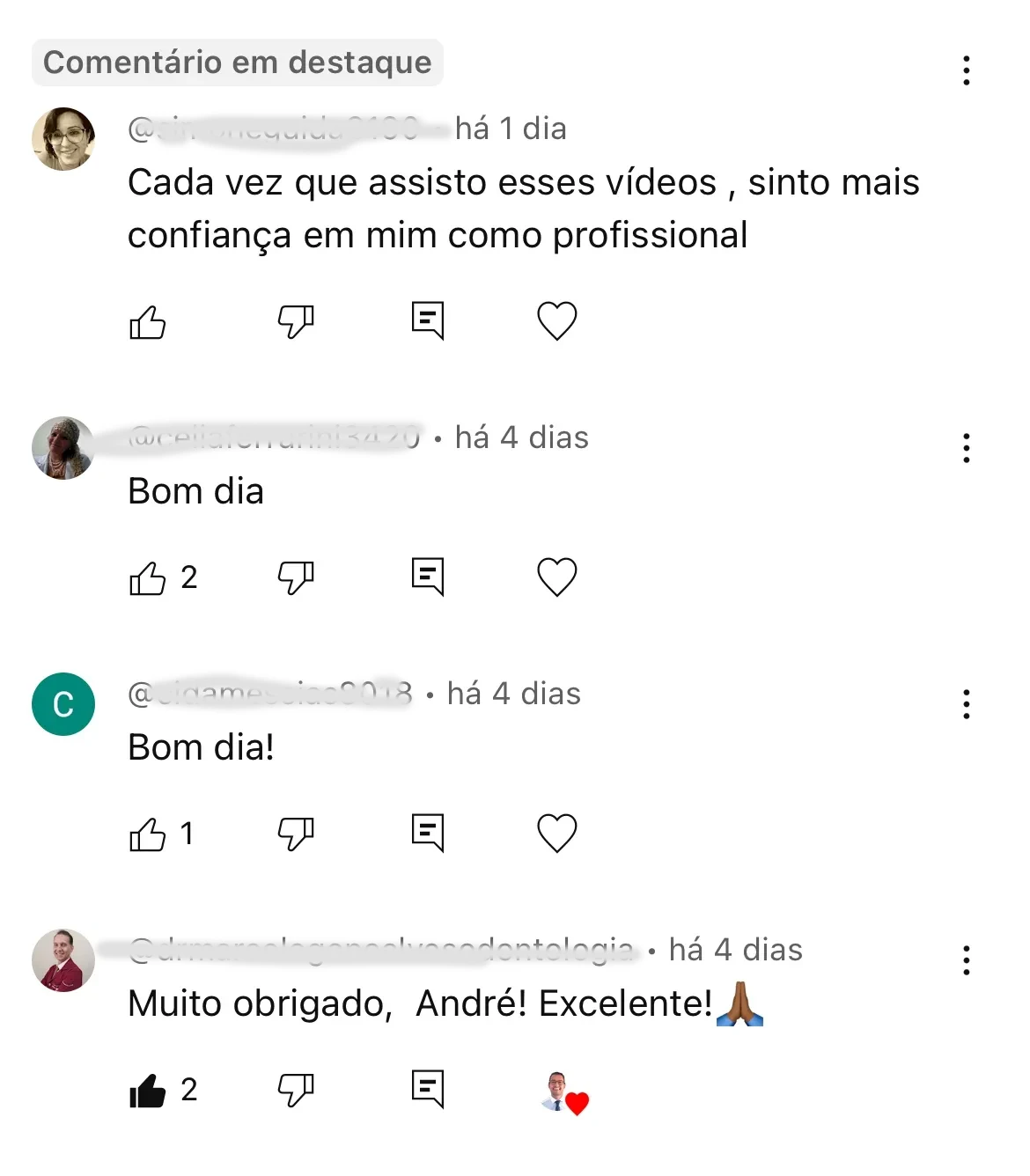Open options menu for the highlighted comment

(966, 70)
